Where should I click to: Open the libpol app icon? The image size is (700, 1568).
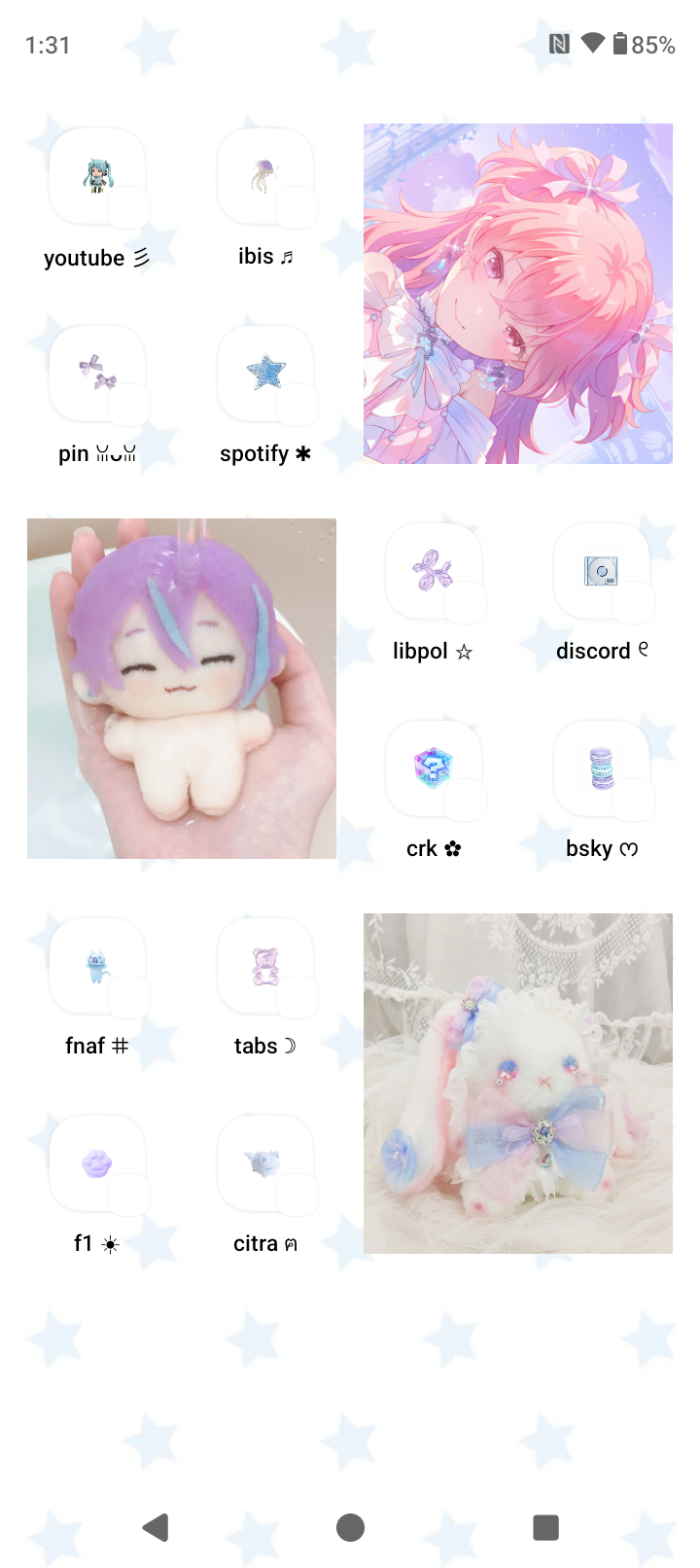point(434,572)
